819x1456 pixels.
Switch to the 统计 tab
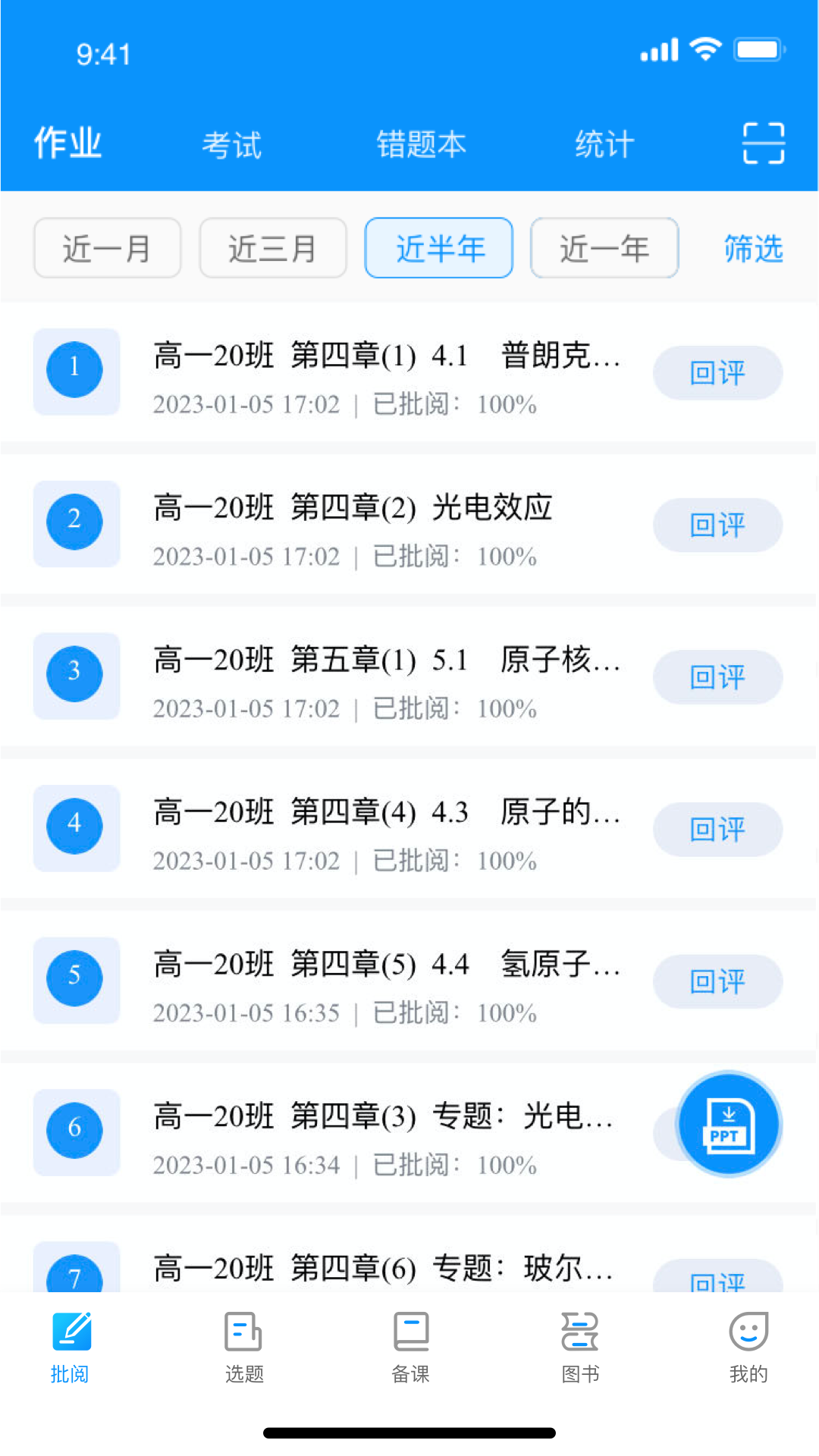click(x=604, y=144)
